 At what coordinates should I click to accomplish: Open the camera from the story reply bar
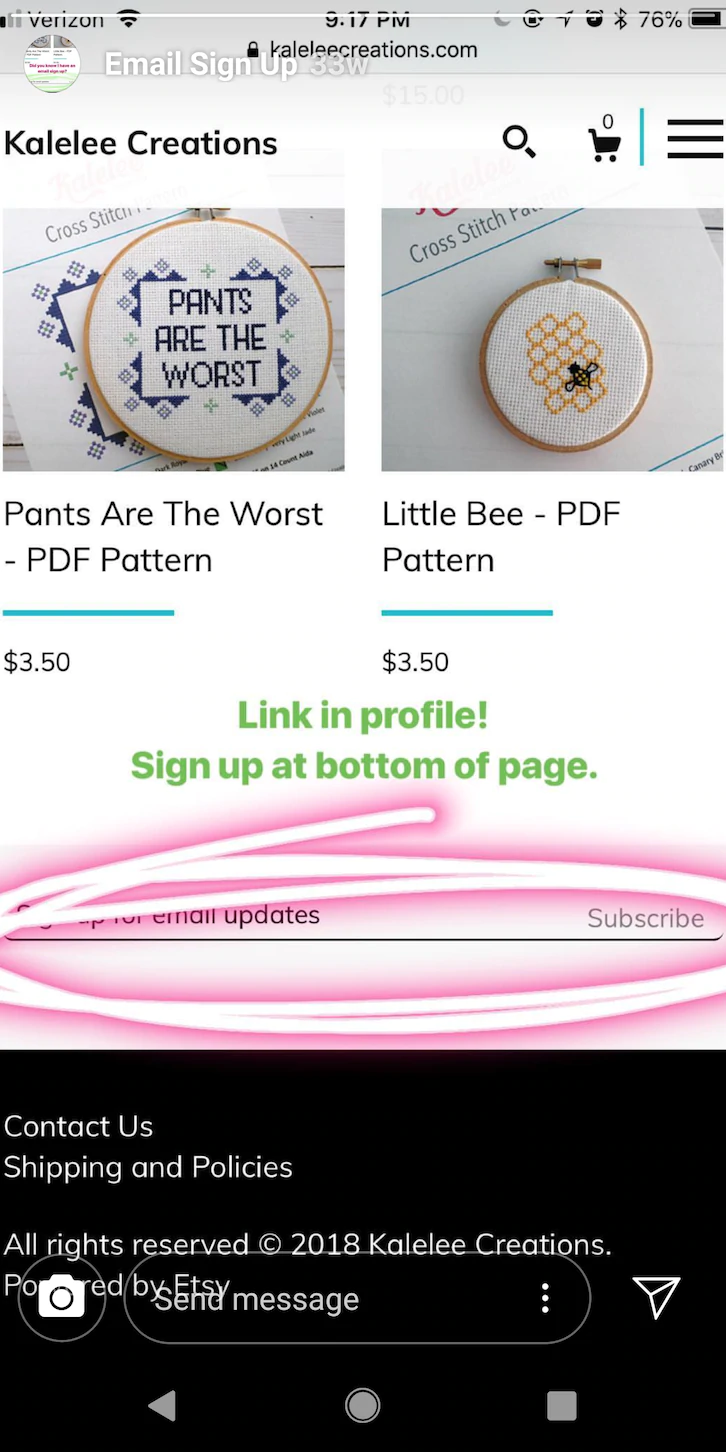click(62, 1298)
